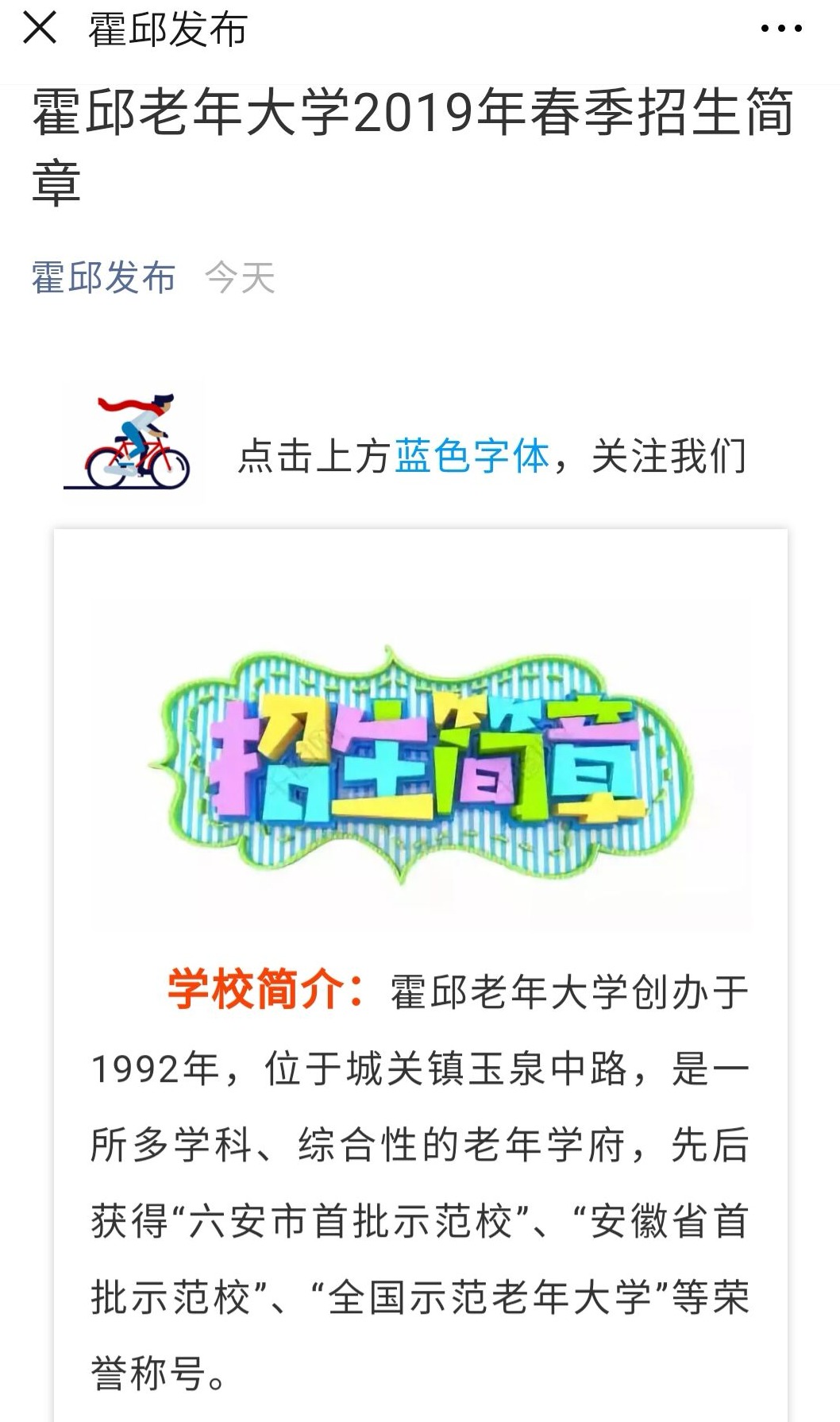Open the three-dot overflow menu

pyautogui.click(x=781, y=29)
